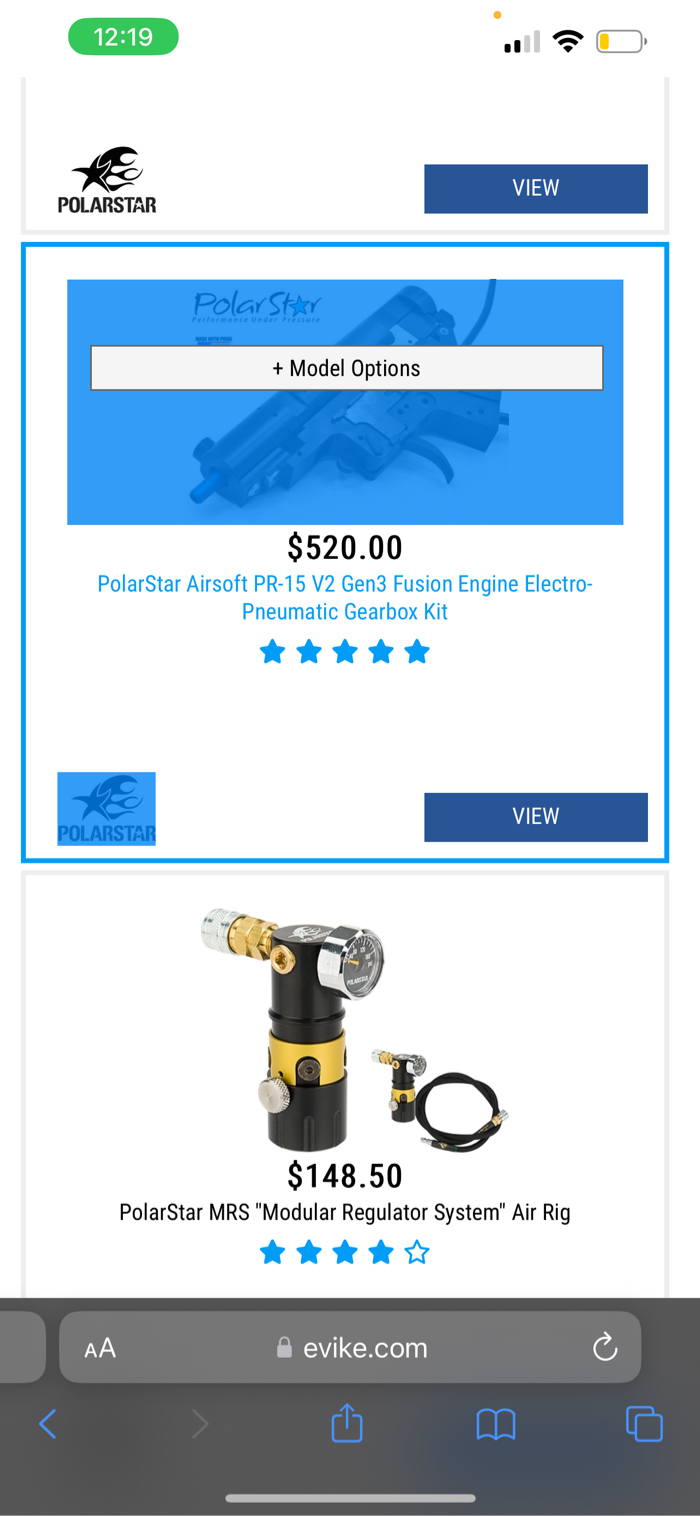Tap the evike.com address bar

click(x=350, y=1347)
